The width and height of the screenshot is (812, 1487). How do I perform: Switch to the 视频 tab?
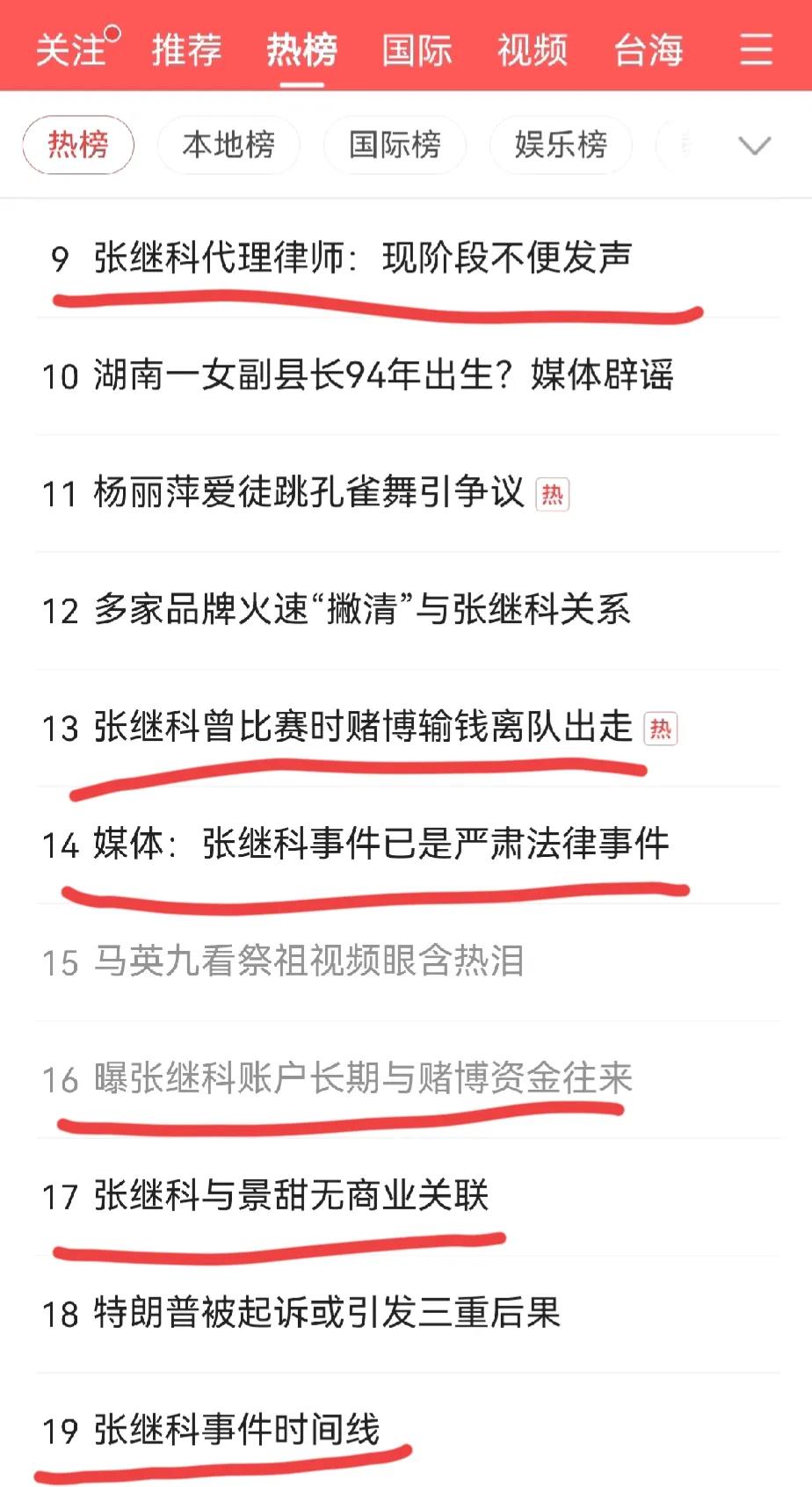[x=533, y=50]
